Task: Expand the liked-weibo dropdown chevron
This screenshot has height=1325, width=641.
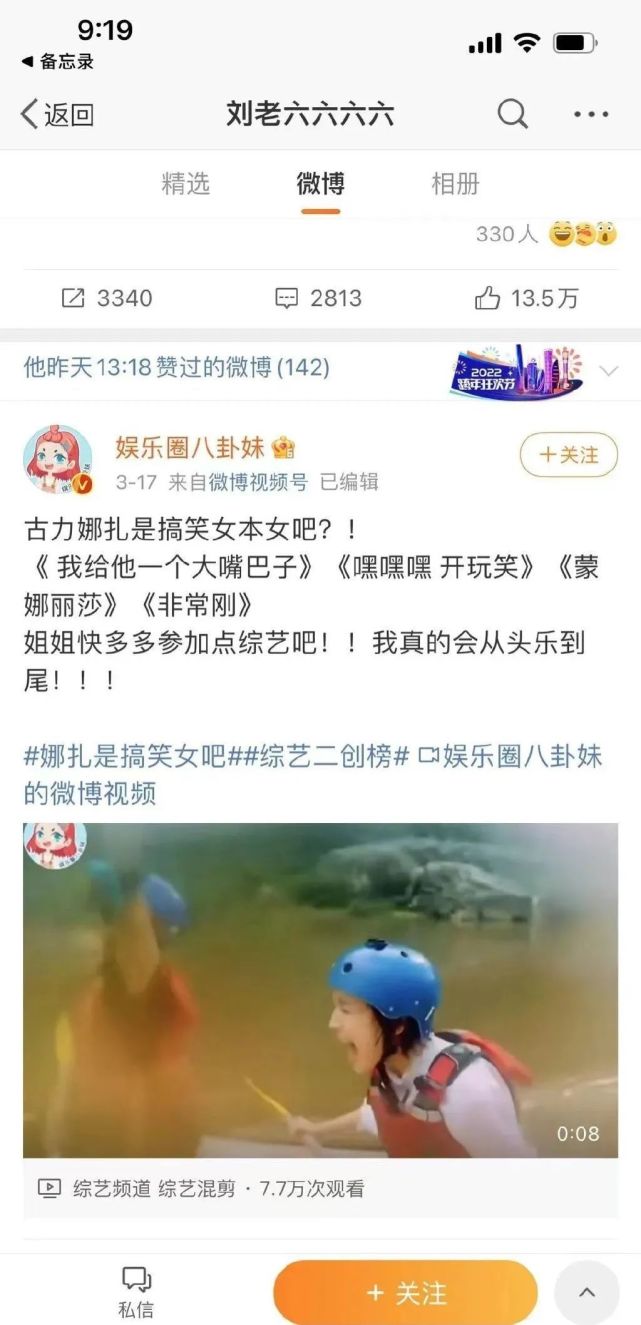Action: [x=608, y=371]
